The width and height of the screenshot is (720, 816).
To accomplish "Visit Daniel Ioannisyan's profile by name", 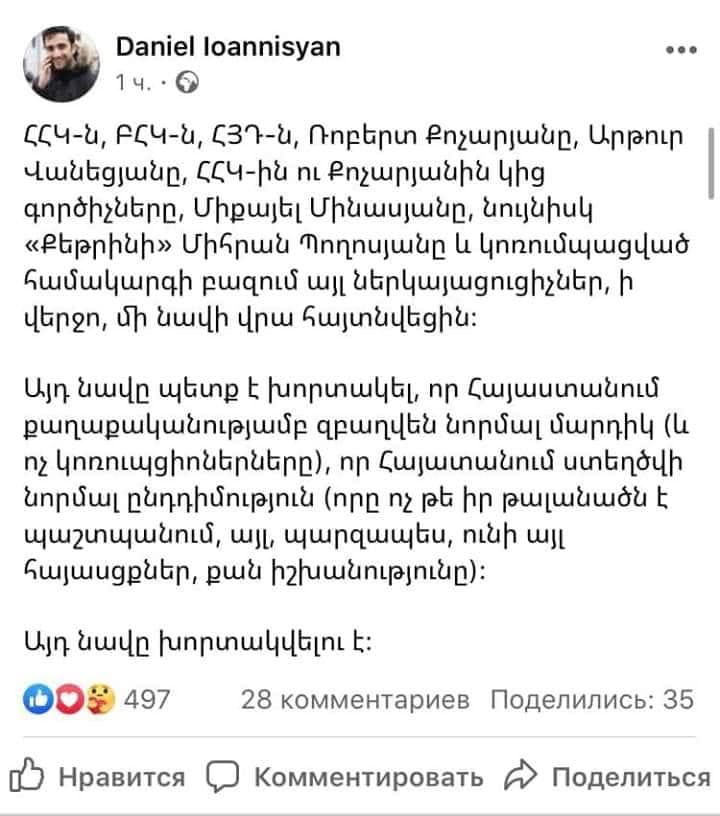I will tap(228, 46).
